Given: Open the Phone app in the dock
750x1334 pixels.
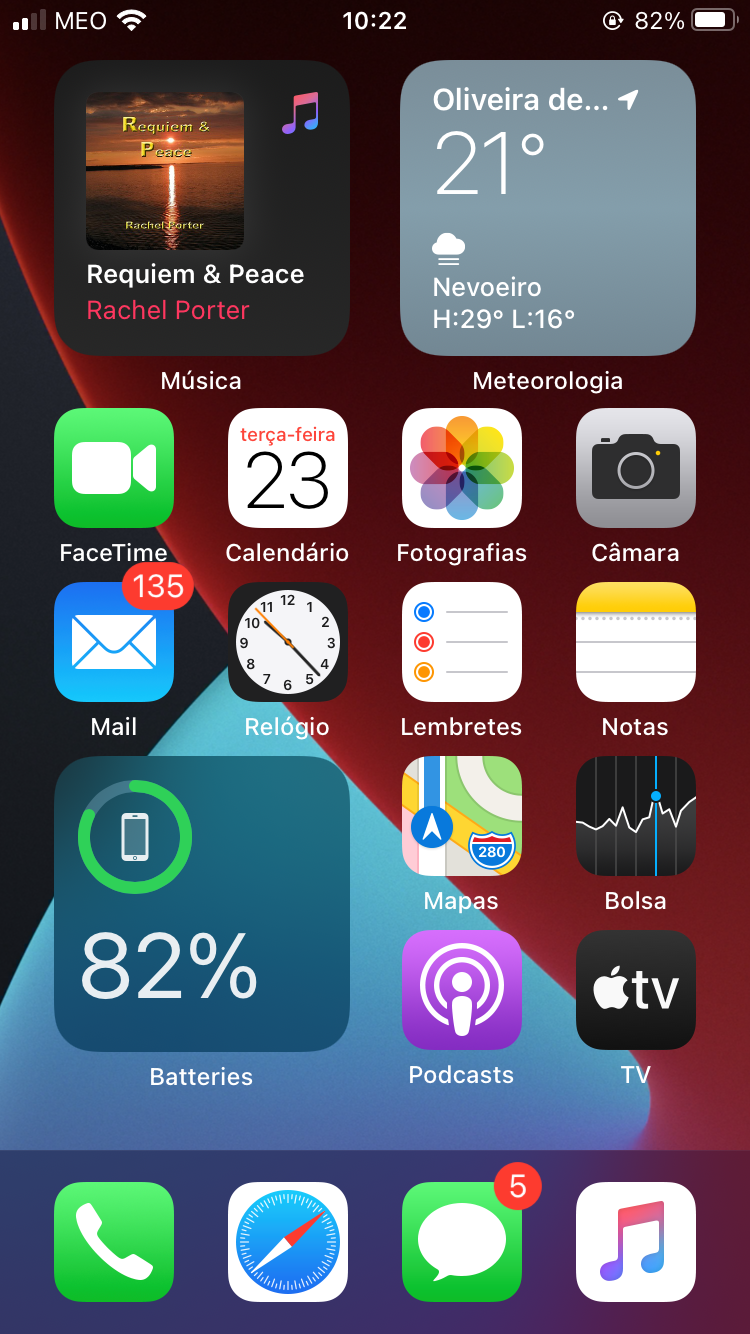Looking at the screenshot, I should click(x=114, y=1242).
